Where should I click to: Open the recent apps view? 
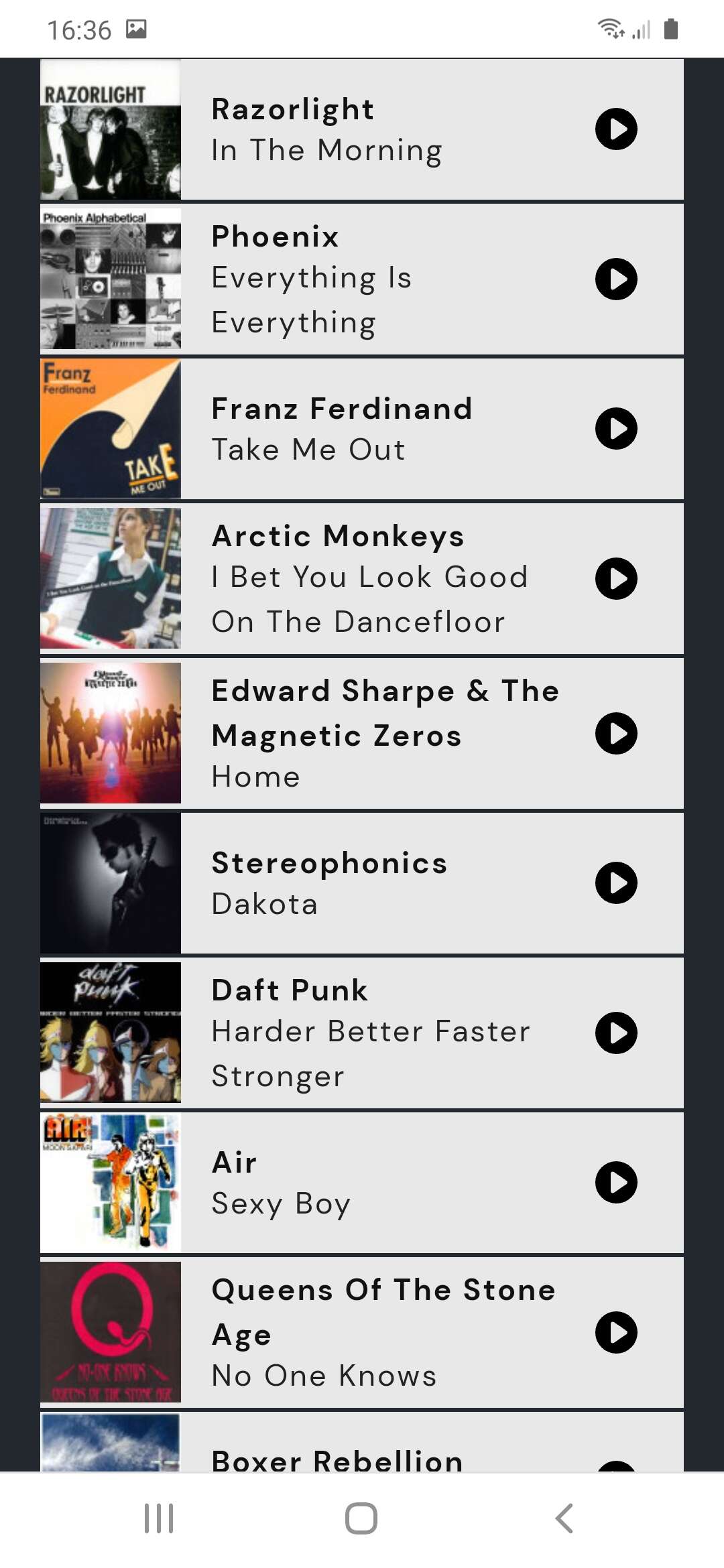point(159,1518)
